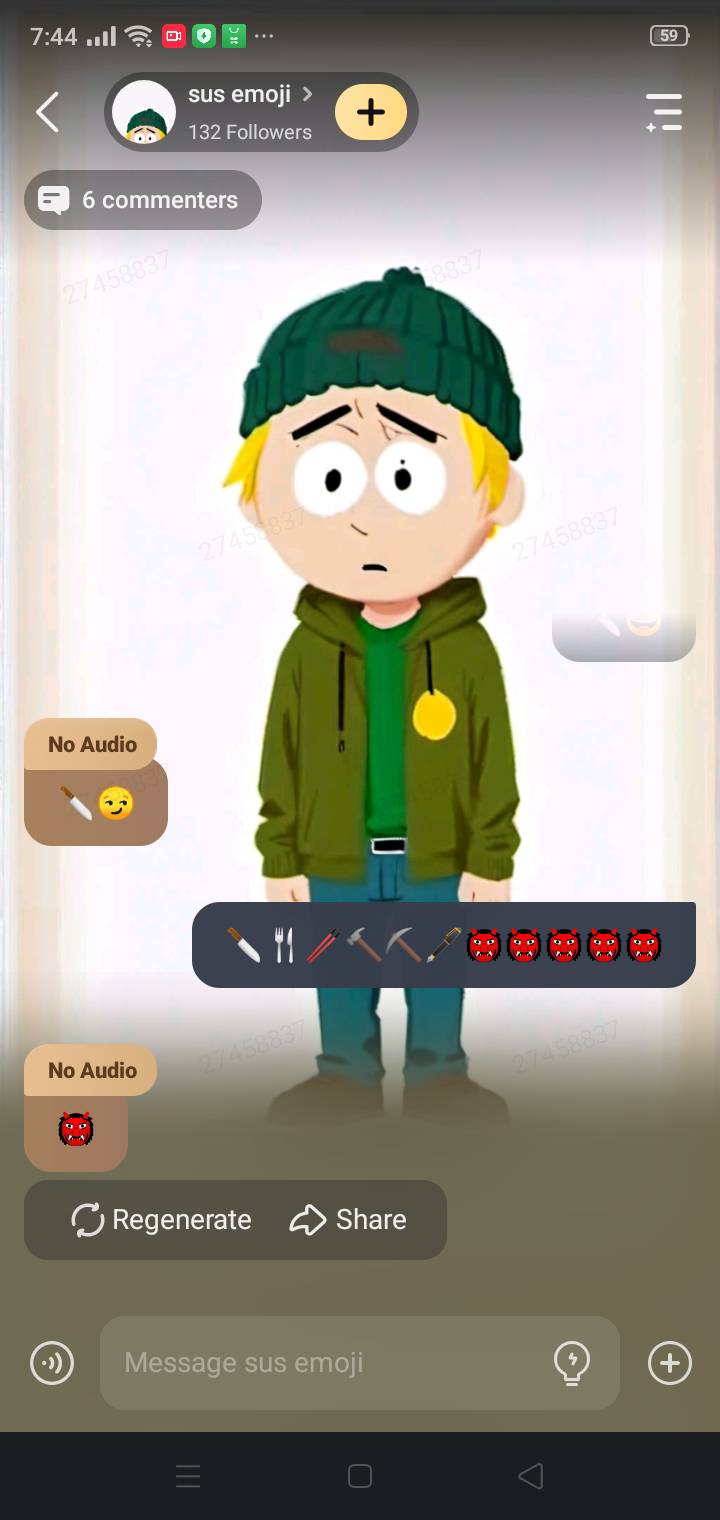The image size is (720, 1520).
Task: View the 6 commenters
Action: click(x=143, y=200)
